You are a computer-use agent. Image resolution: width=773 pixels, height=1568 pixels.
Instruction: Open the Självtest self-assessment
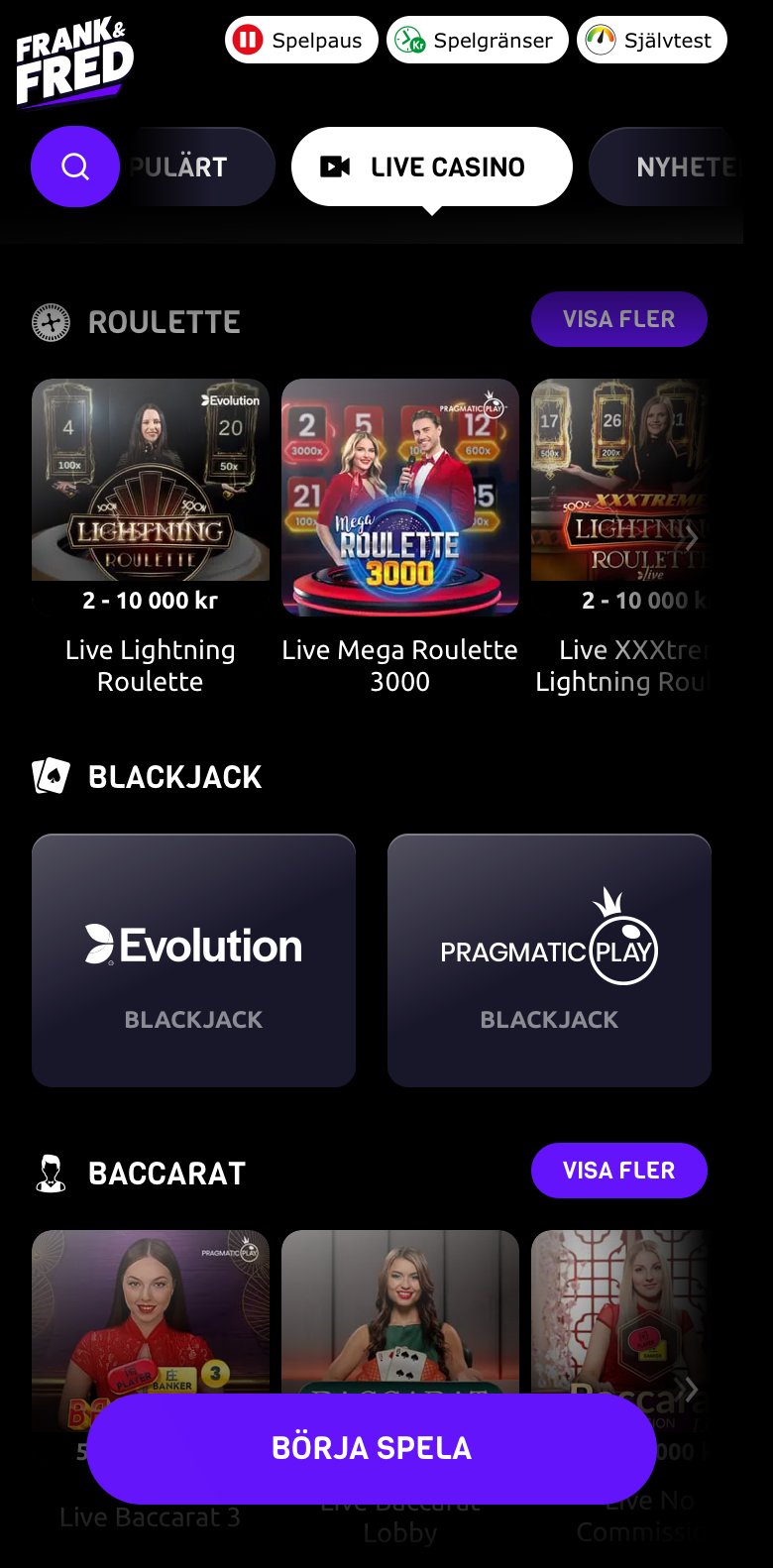652,40
